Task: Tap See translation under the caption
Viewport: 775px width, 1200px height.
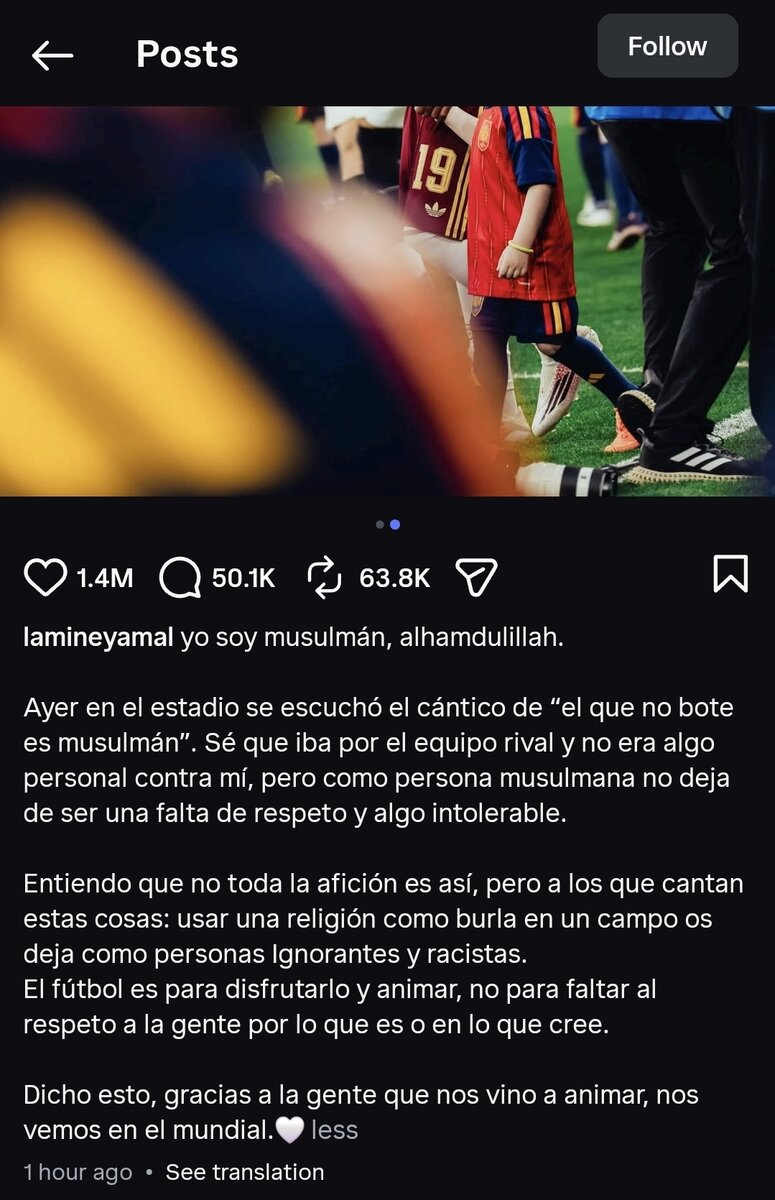Action: 244,1172
